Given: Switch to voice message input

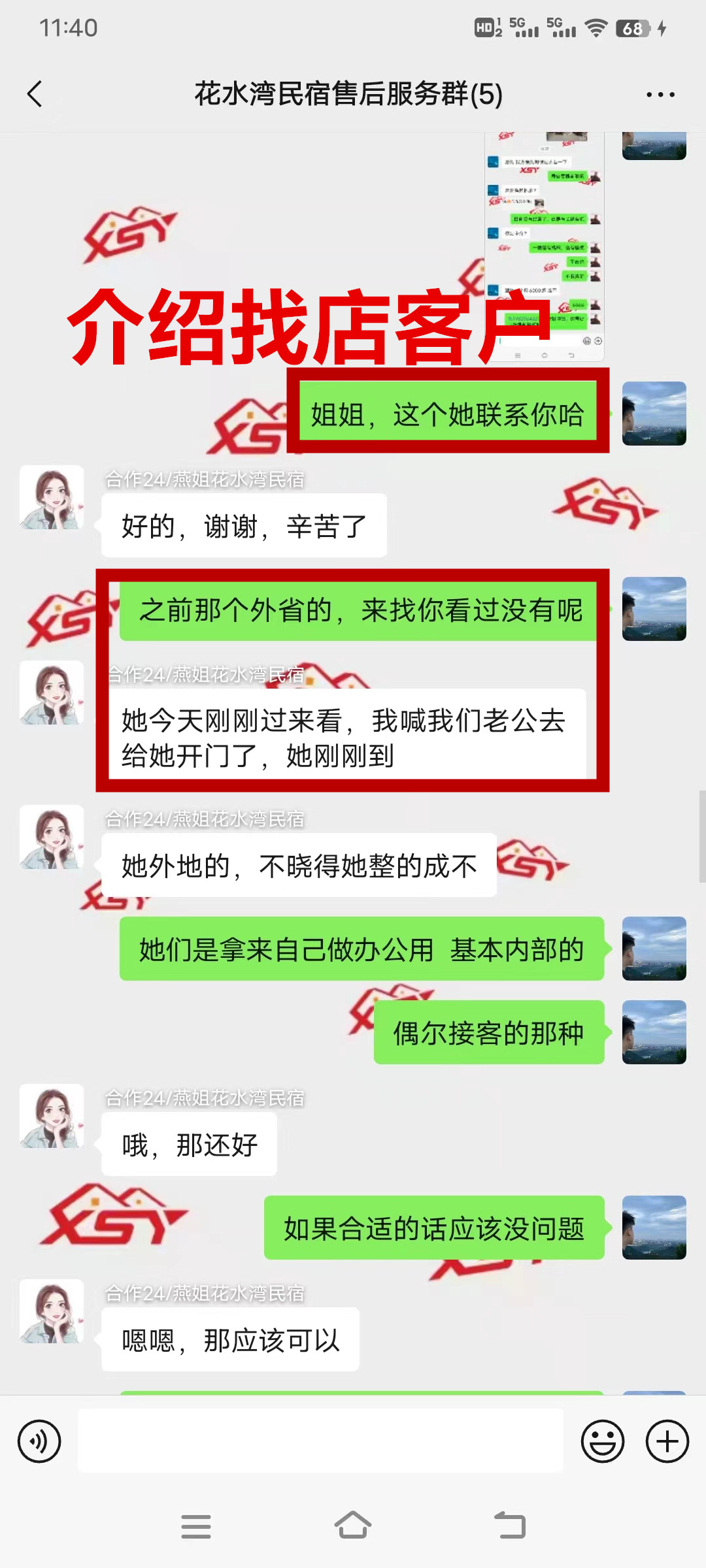Looking at the screenshot, I should click(39, 1441).
